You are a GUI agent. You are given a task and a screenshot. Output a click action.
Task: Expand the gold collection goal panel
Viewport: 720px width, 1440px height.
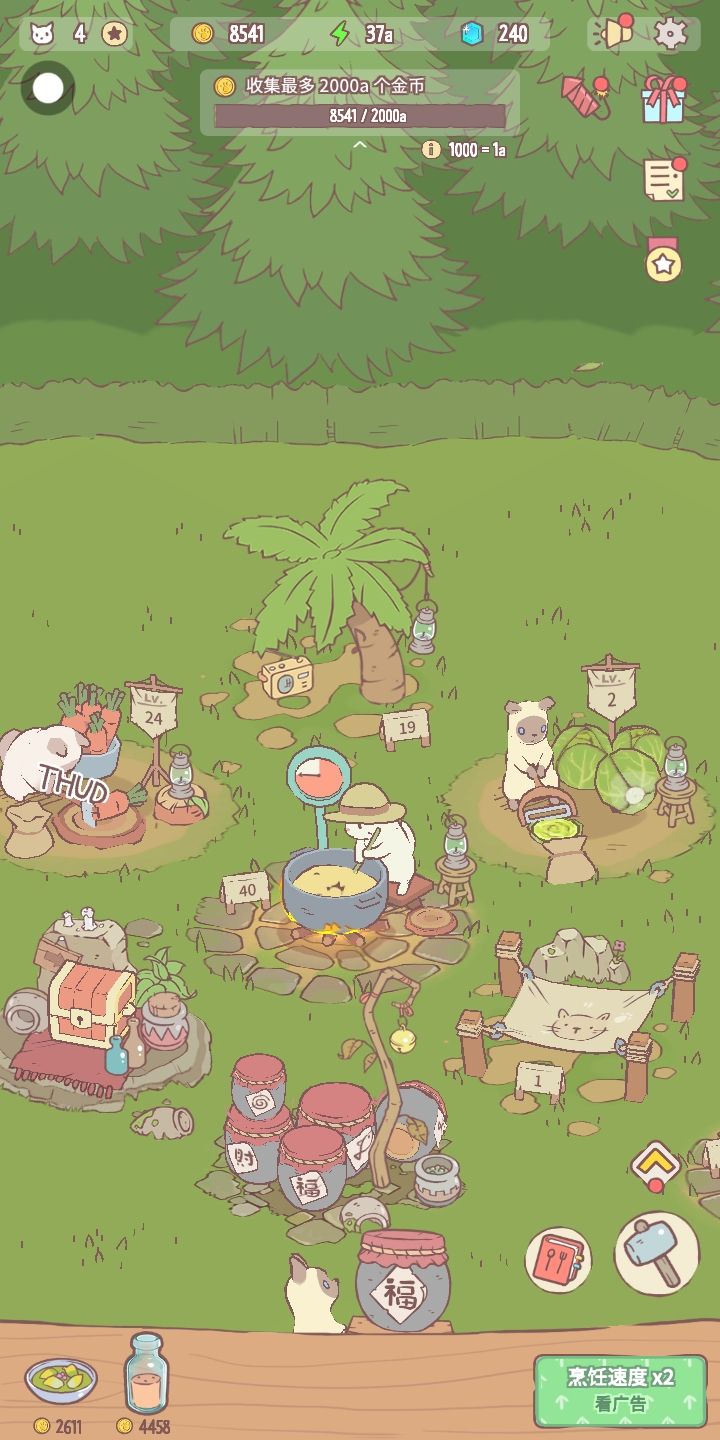click(x=360, y=146)
